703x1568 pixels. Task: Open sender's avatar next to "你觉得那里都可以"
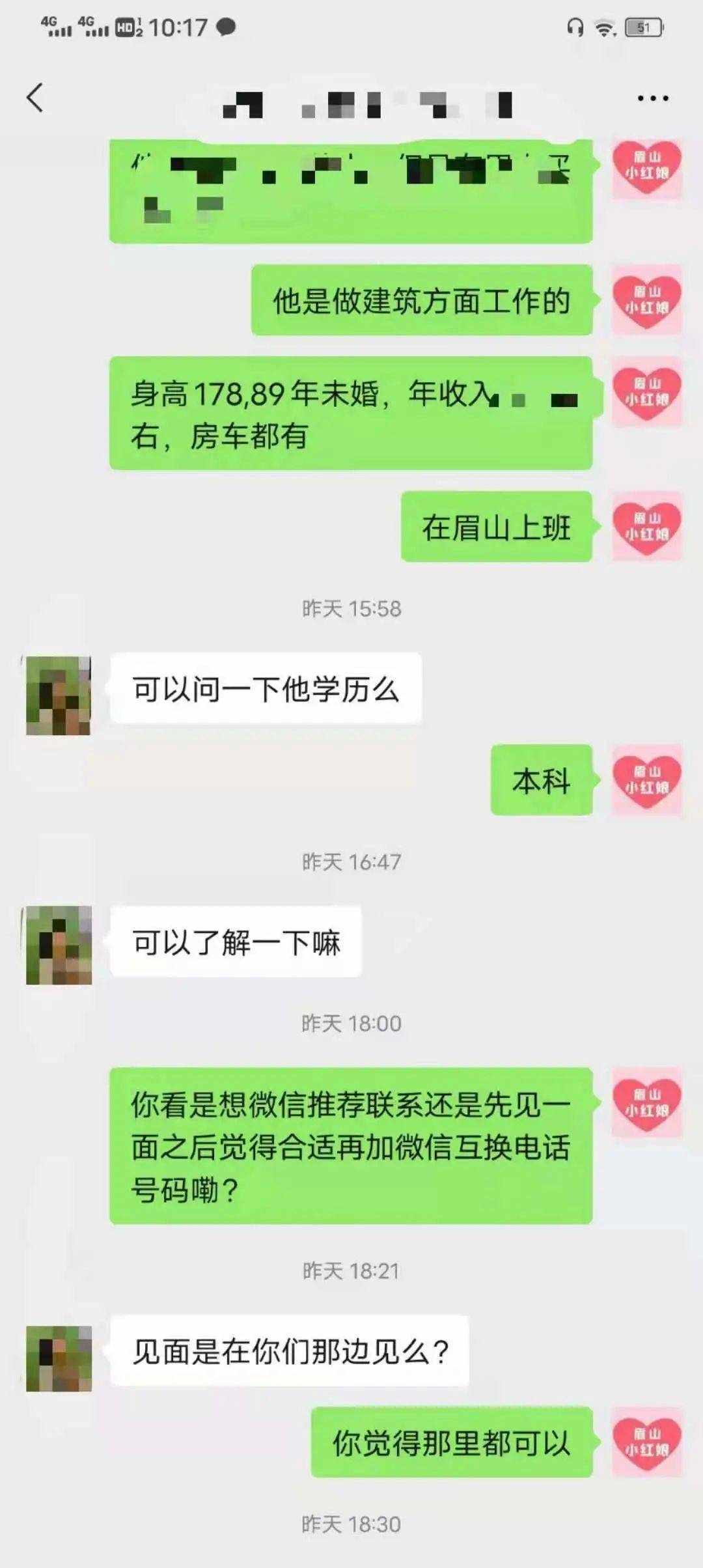(646, 1442)
